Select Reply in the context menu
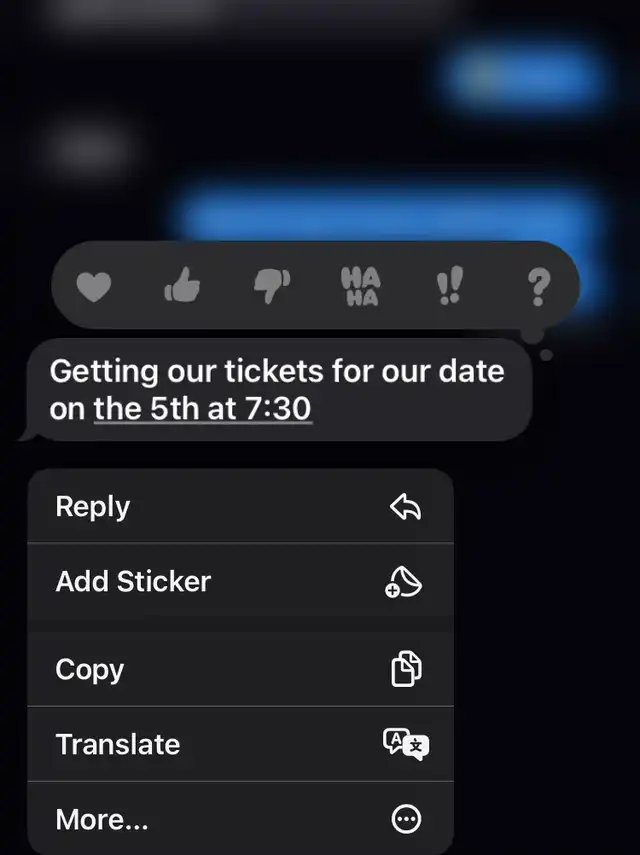This screenshot has height=855, width=640. pyautogui.click(x=240, y=507)
